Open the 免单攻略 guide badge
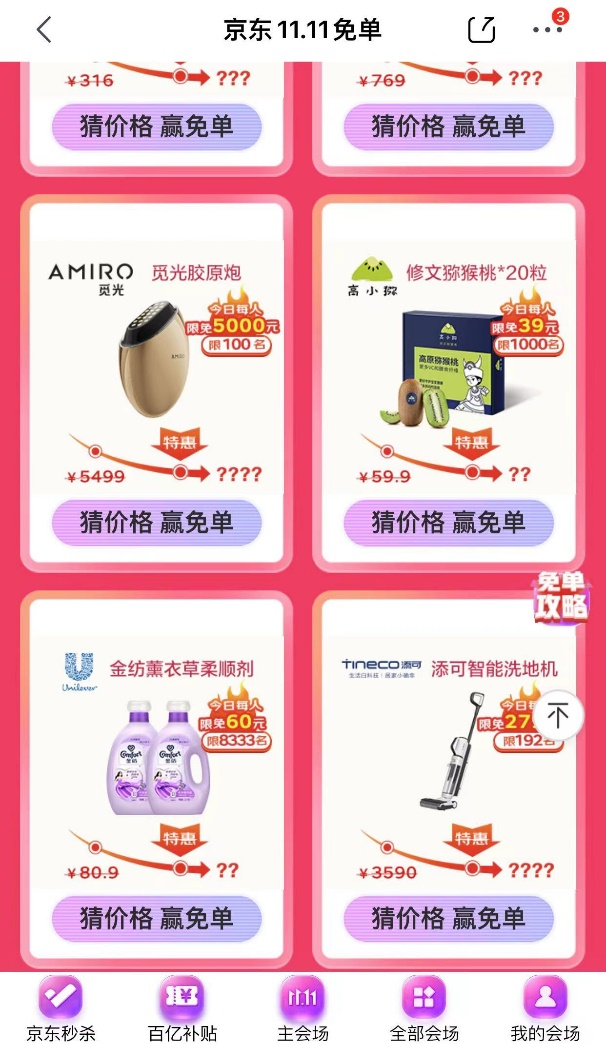Viewport: 606px width, 1044px height. click(x=562, y=598)
